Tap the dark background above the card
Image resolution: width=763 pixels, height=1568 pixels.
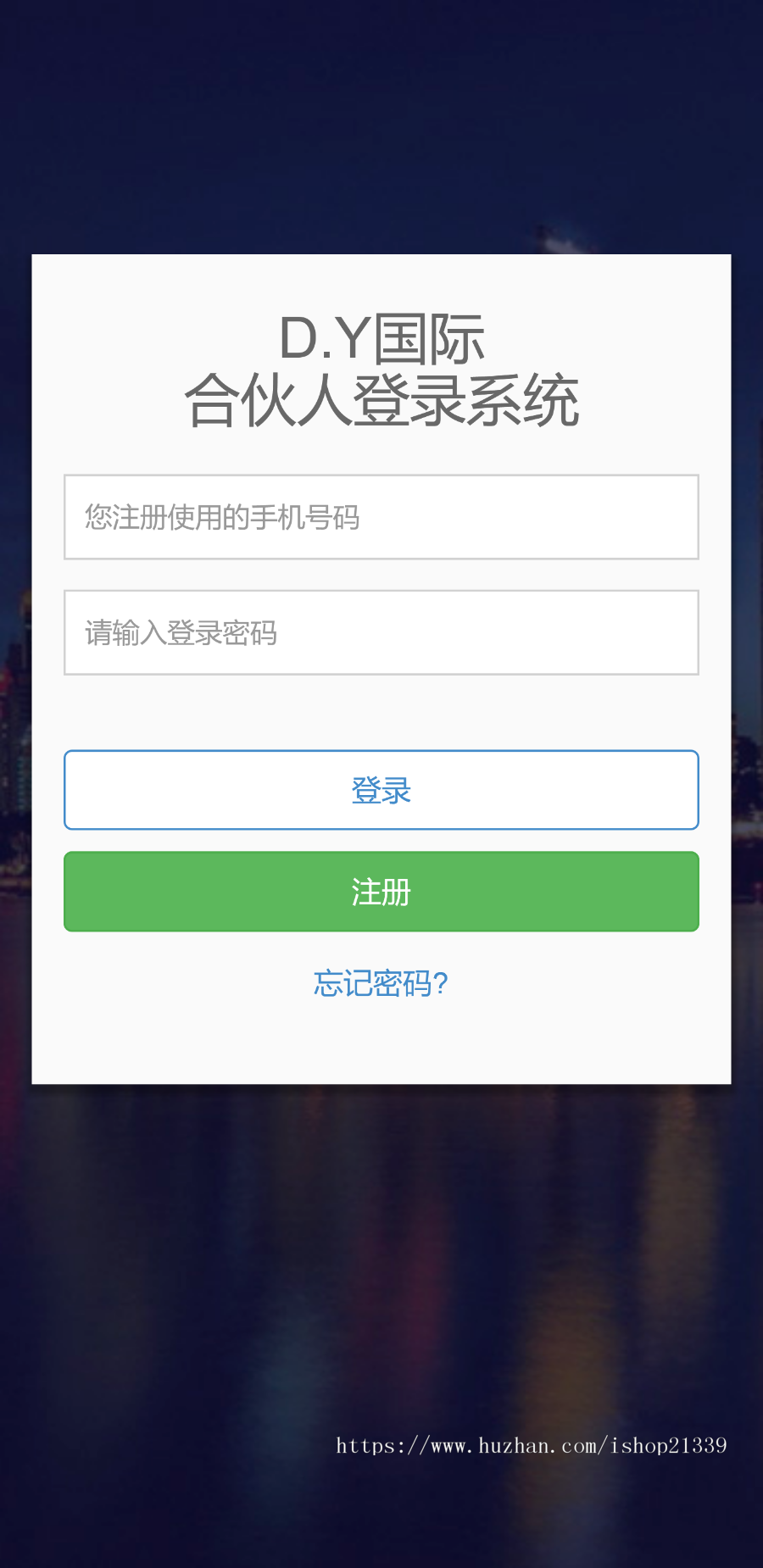tap(381, 127)
